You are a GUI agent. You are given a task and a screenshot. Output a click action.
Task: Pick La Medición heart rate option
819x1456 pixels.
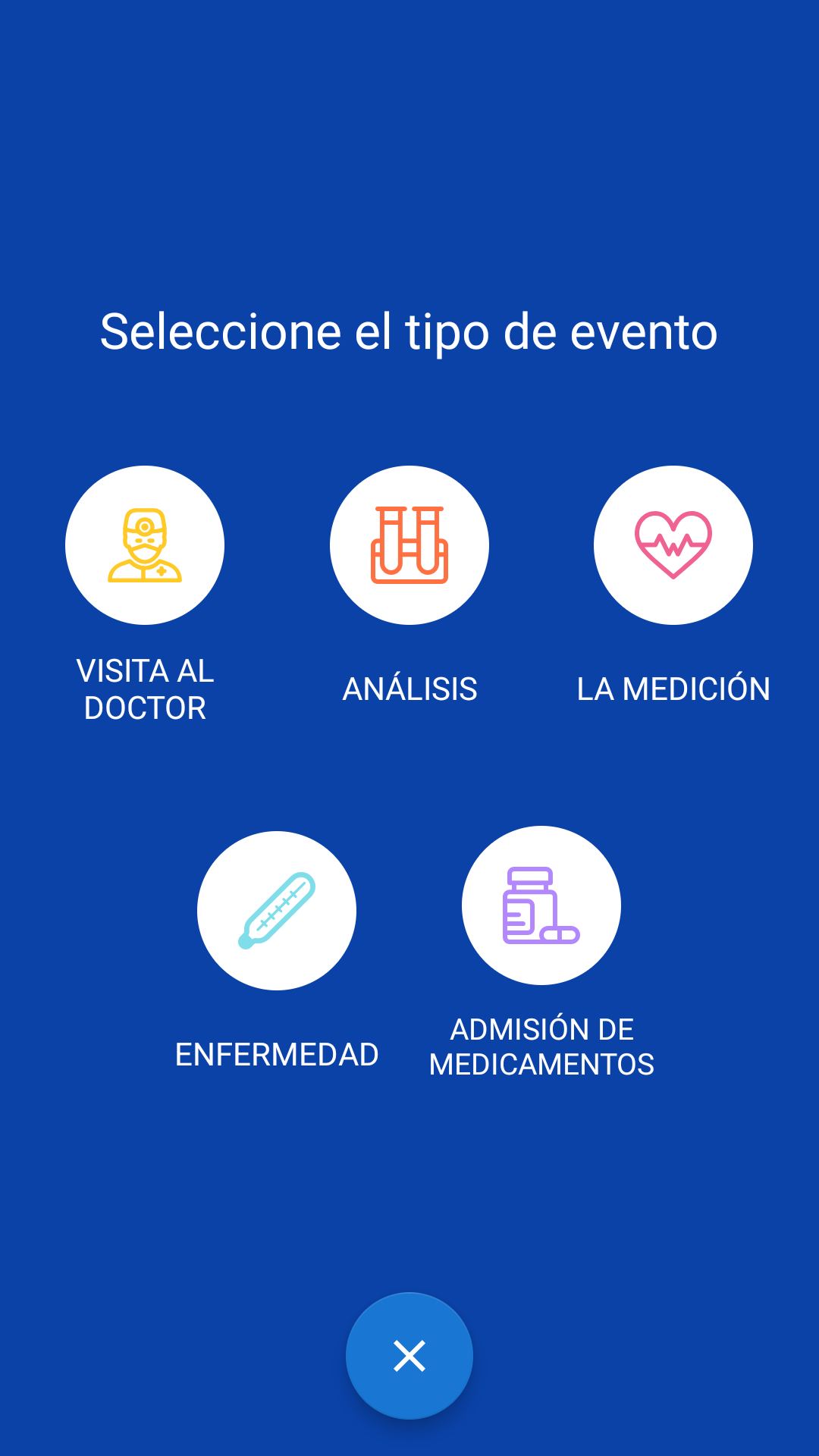673,545
